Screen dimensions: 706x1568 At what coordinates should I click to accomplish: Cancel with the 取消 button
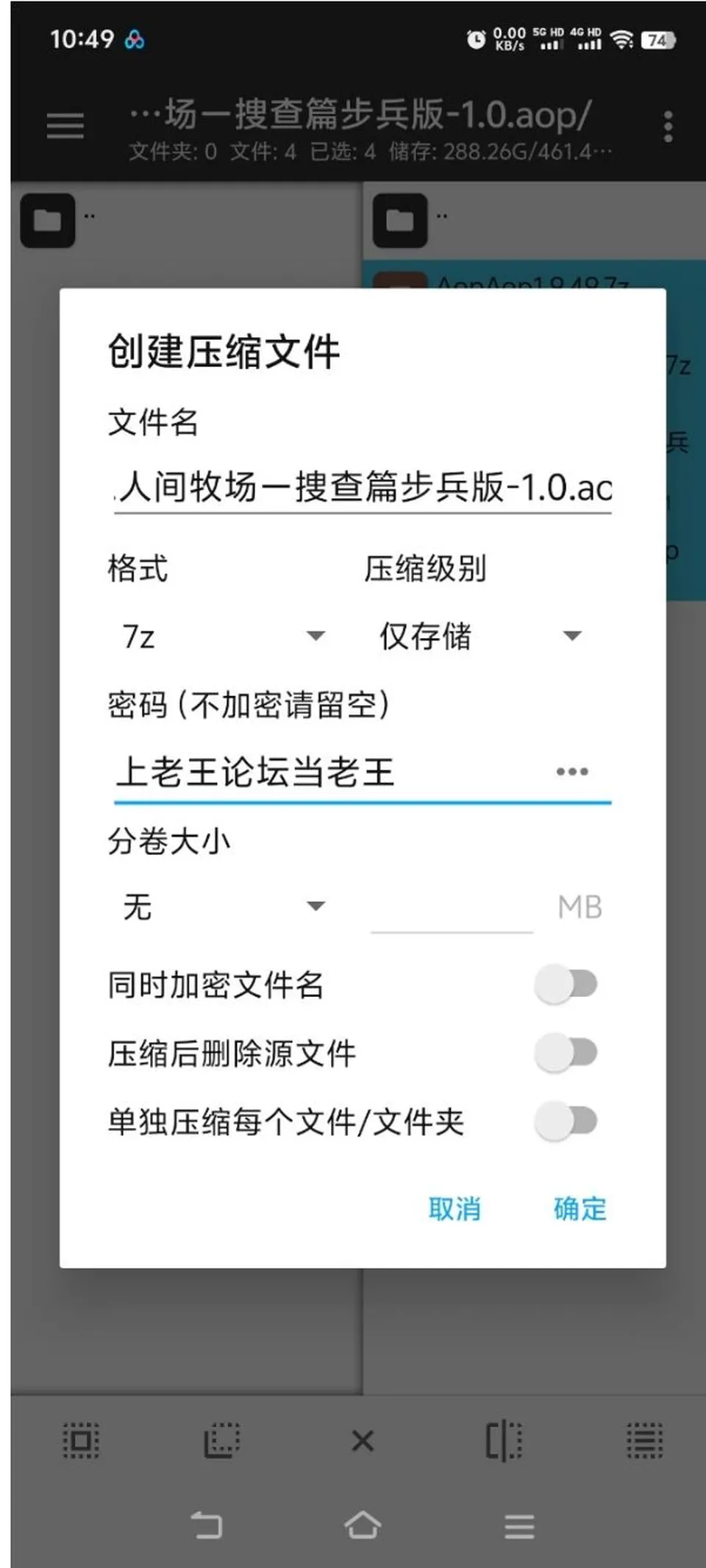coord(454,1209)
